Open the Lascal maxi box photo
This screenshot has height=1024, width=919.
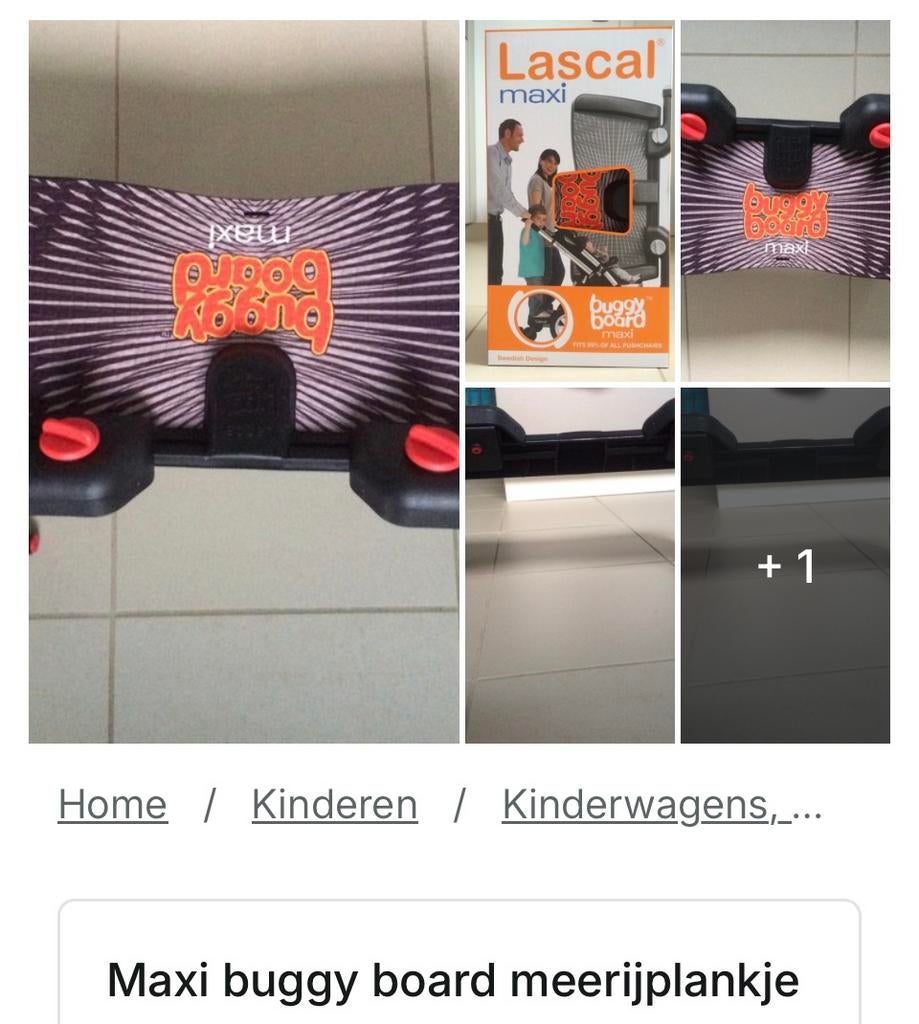[x=570, y=200]
